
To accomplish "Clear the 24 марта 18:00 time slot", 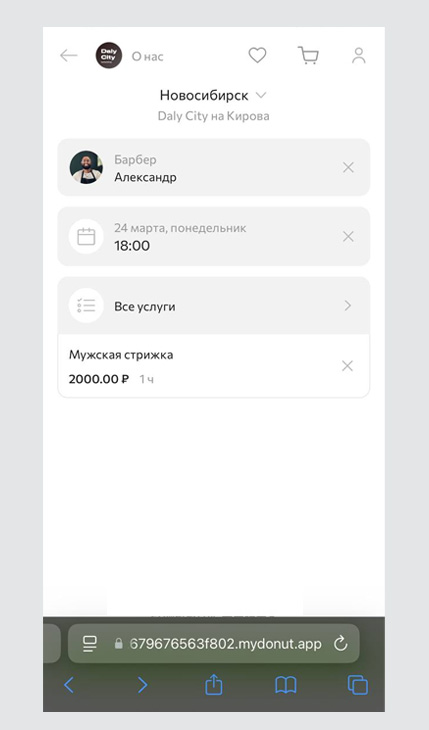I will click(x=348, y=237).
